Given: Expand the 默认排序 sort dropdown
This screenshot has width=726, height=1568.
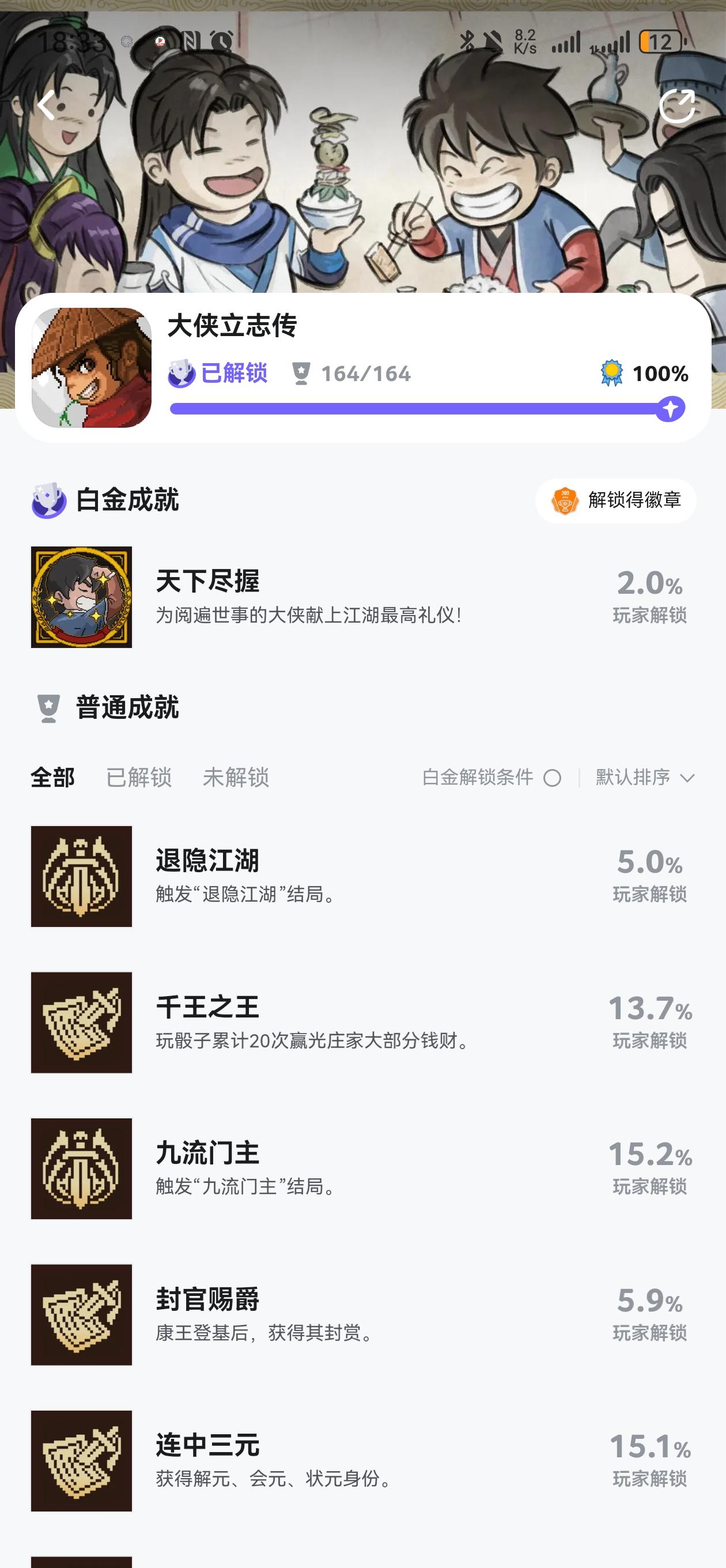Looking at the screenshot, I should [644, 777].
